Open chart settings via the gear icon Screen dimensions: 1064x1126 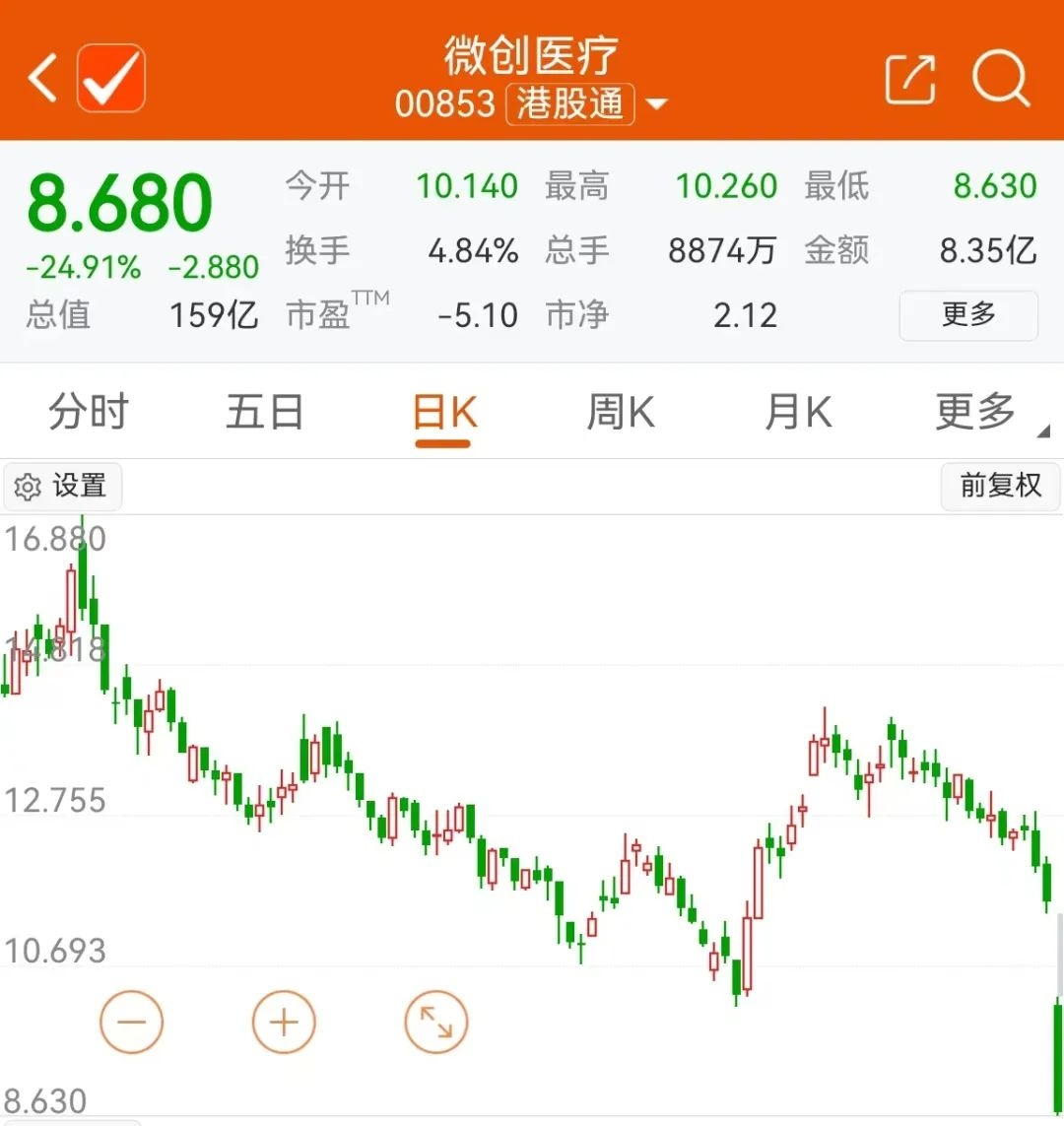[x=28, y=486]
